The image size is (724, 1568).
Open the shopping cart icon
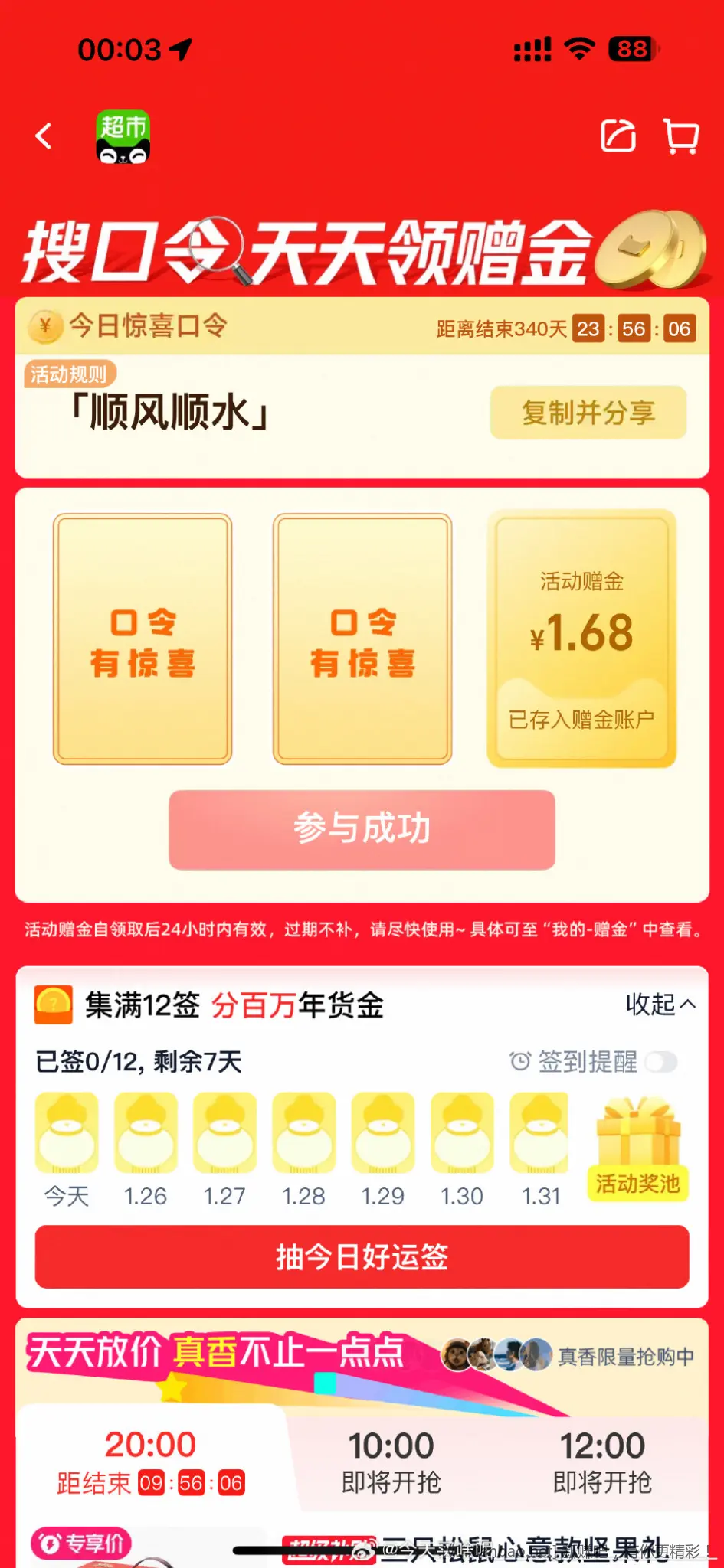point(682,135)
